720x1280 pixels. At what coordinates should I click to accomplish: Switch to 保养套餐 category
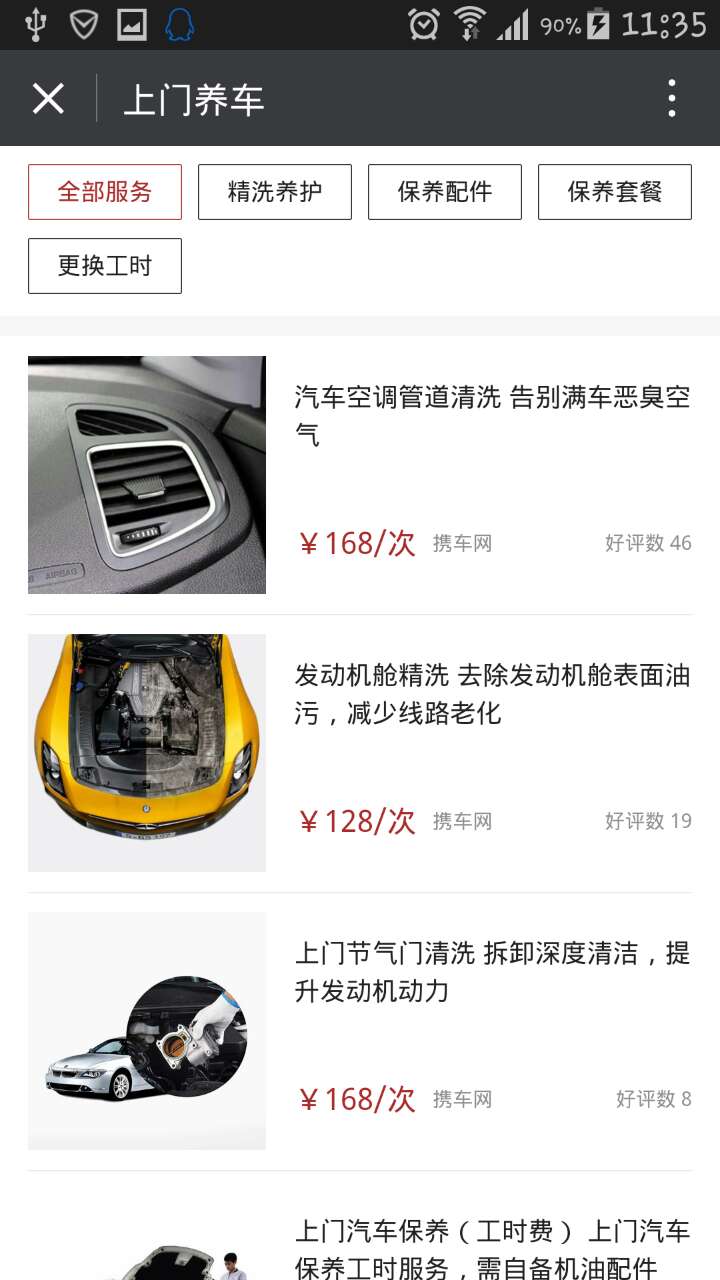point(615,192)
